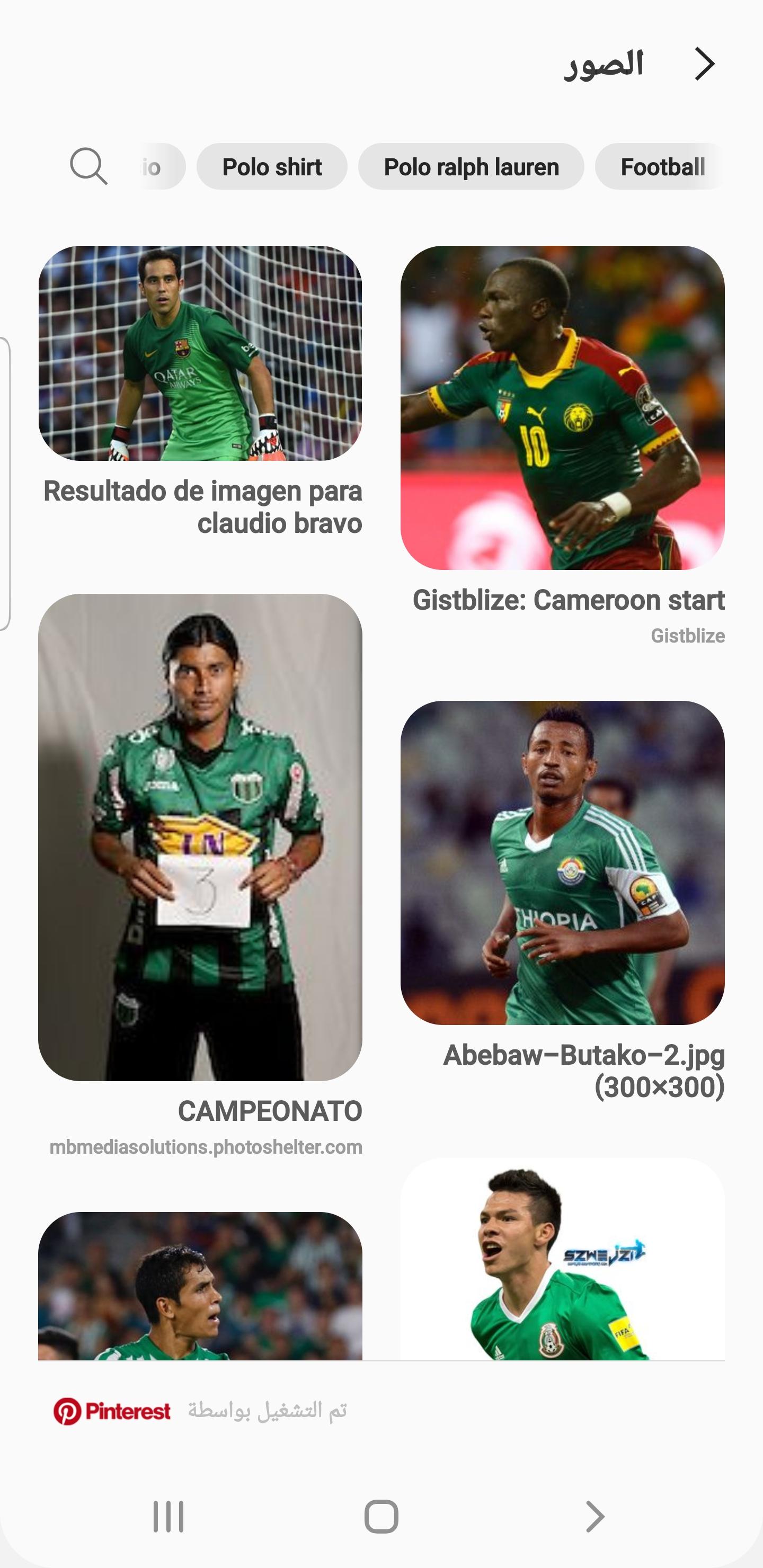Open the bottom-left green jersey player image

[200, 1286]
